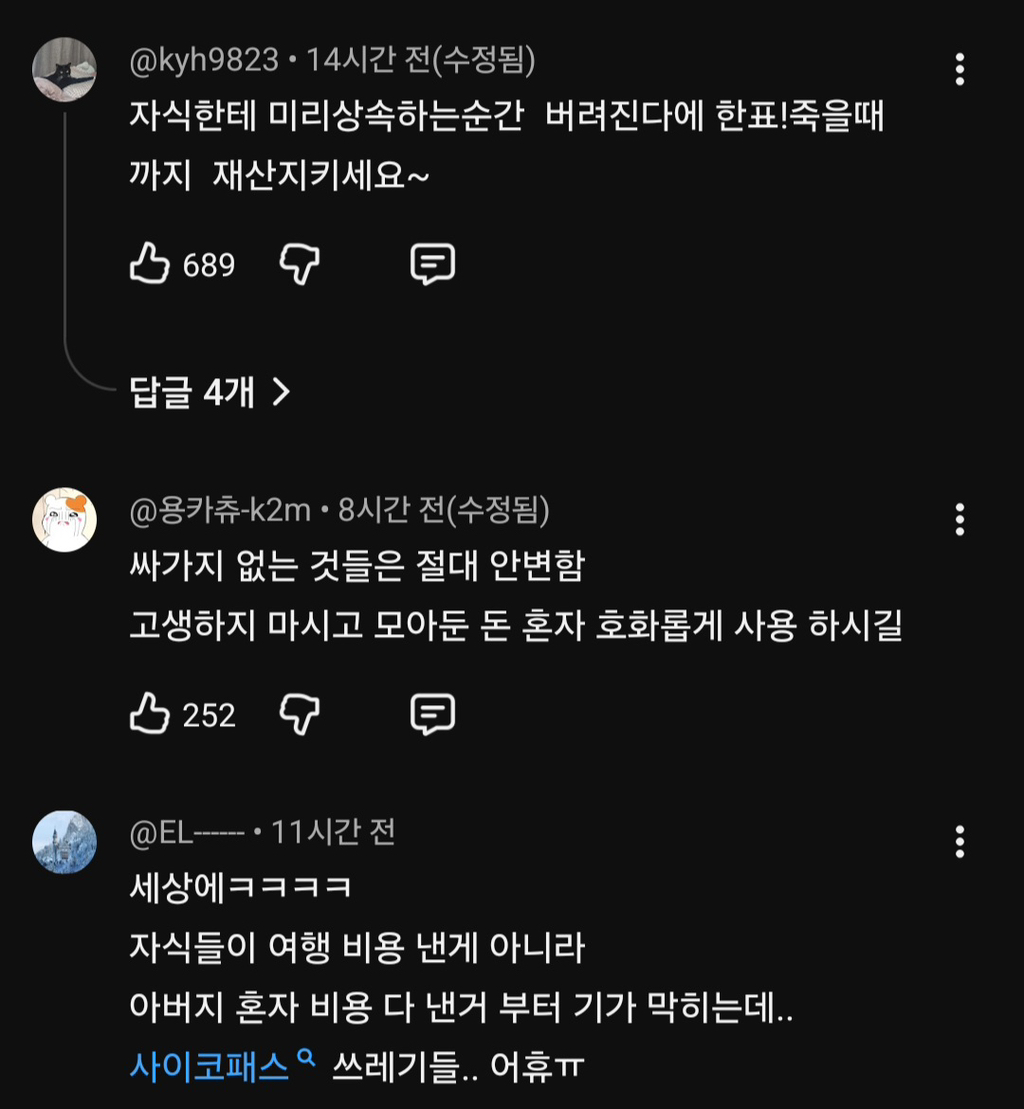1024x1109 pixels.
Task: Expand the 답글 4개 replies
Action: point(210,392)
